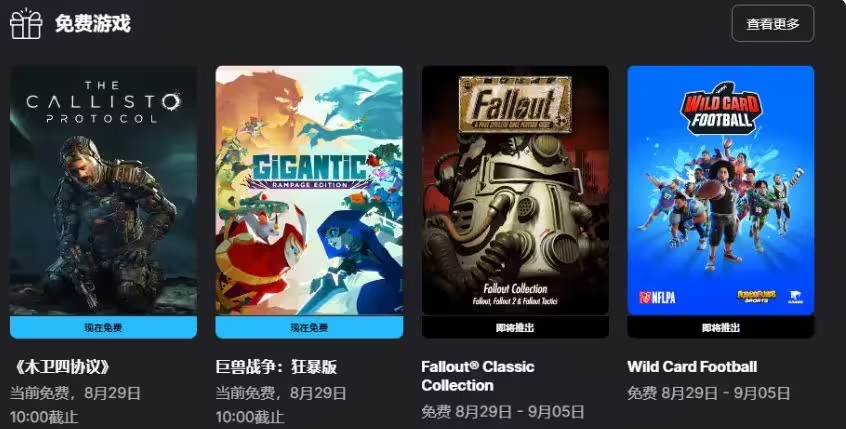Select the Wild Card Football card
The width and height of the screenshot is (846, 429).
coord(720,190)
